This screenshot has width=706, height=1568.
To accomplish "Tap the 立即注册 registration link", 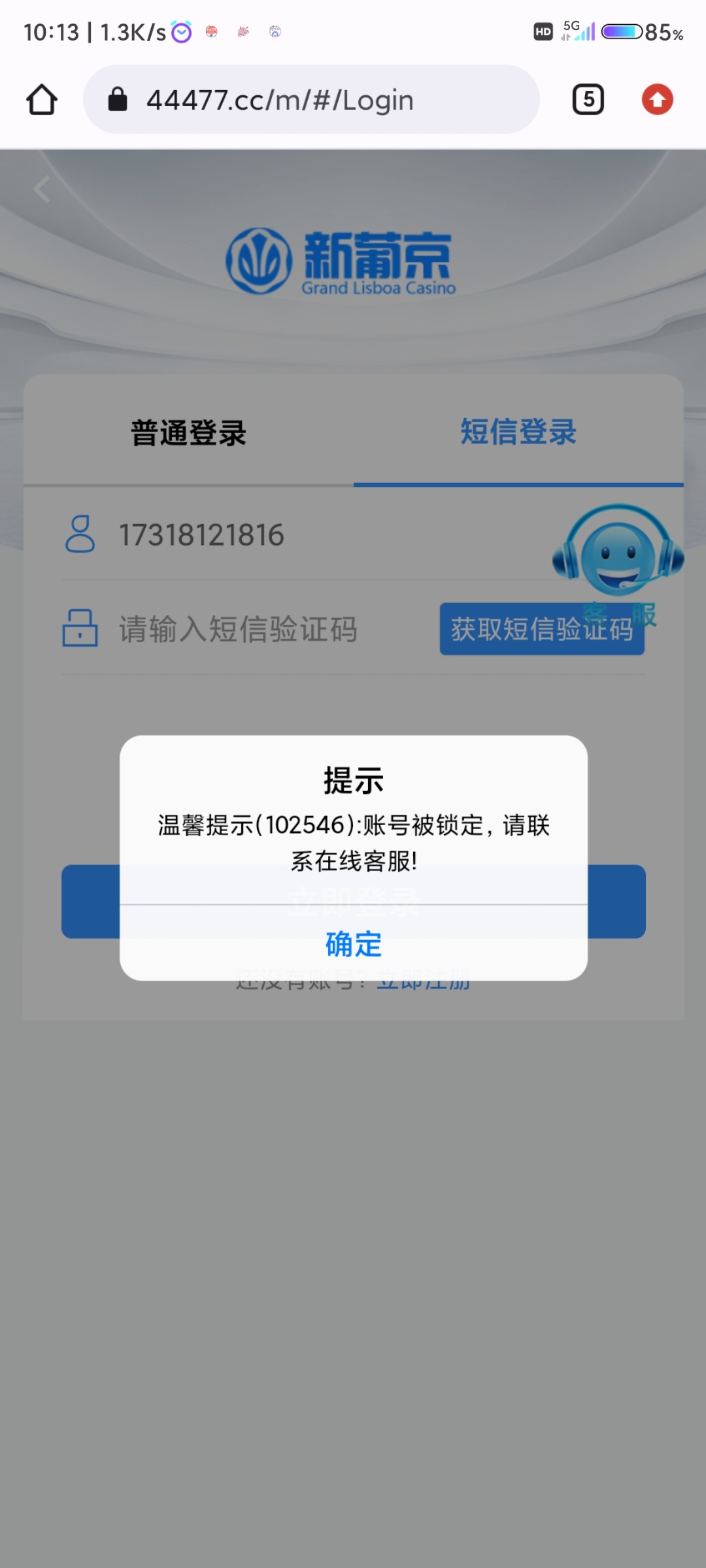I will pyautogui.click(x=422, y=981).
